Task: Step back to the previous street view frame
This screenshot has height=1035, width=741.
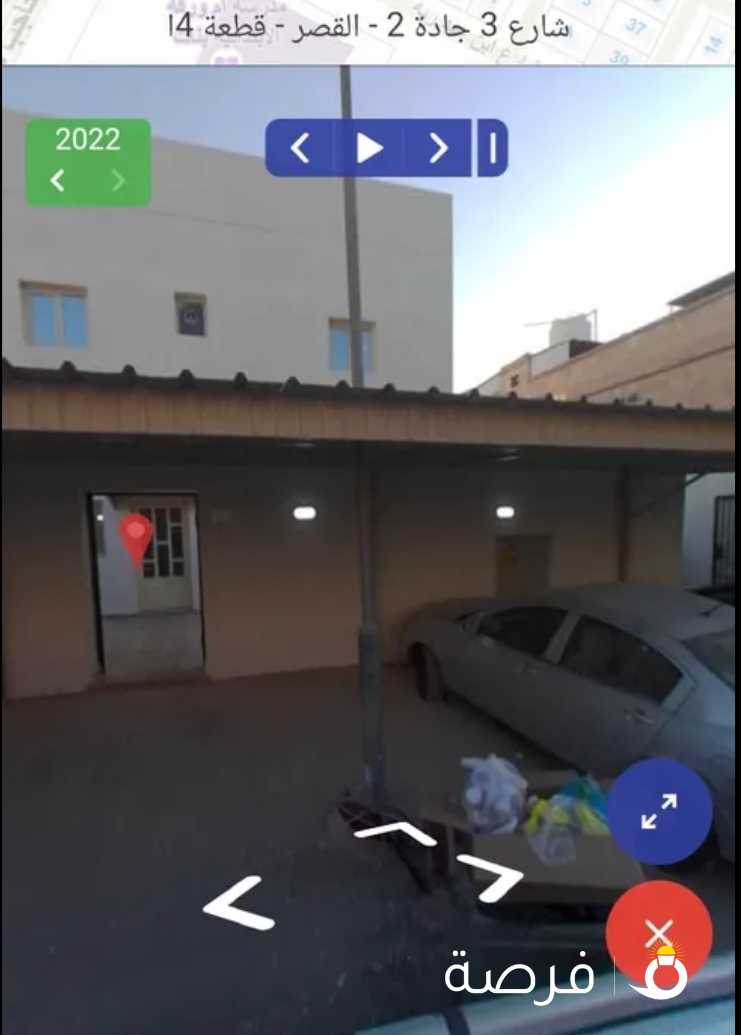Action: pos(299,148)
